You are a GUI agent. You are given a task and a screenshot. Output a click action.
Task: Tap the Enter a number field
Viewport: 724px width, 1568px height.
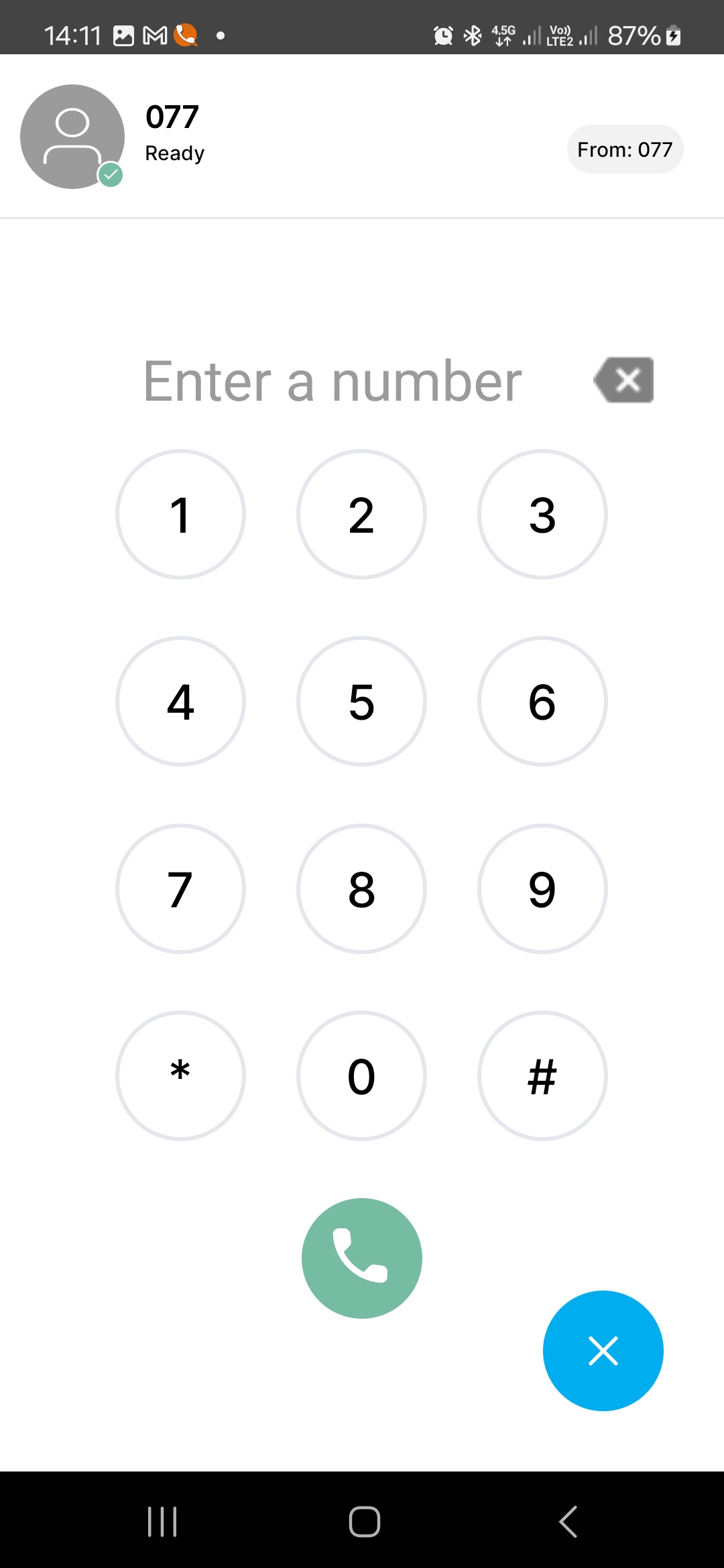point(333,381)
